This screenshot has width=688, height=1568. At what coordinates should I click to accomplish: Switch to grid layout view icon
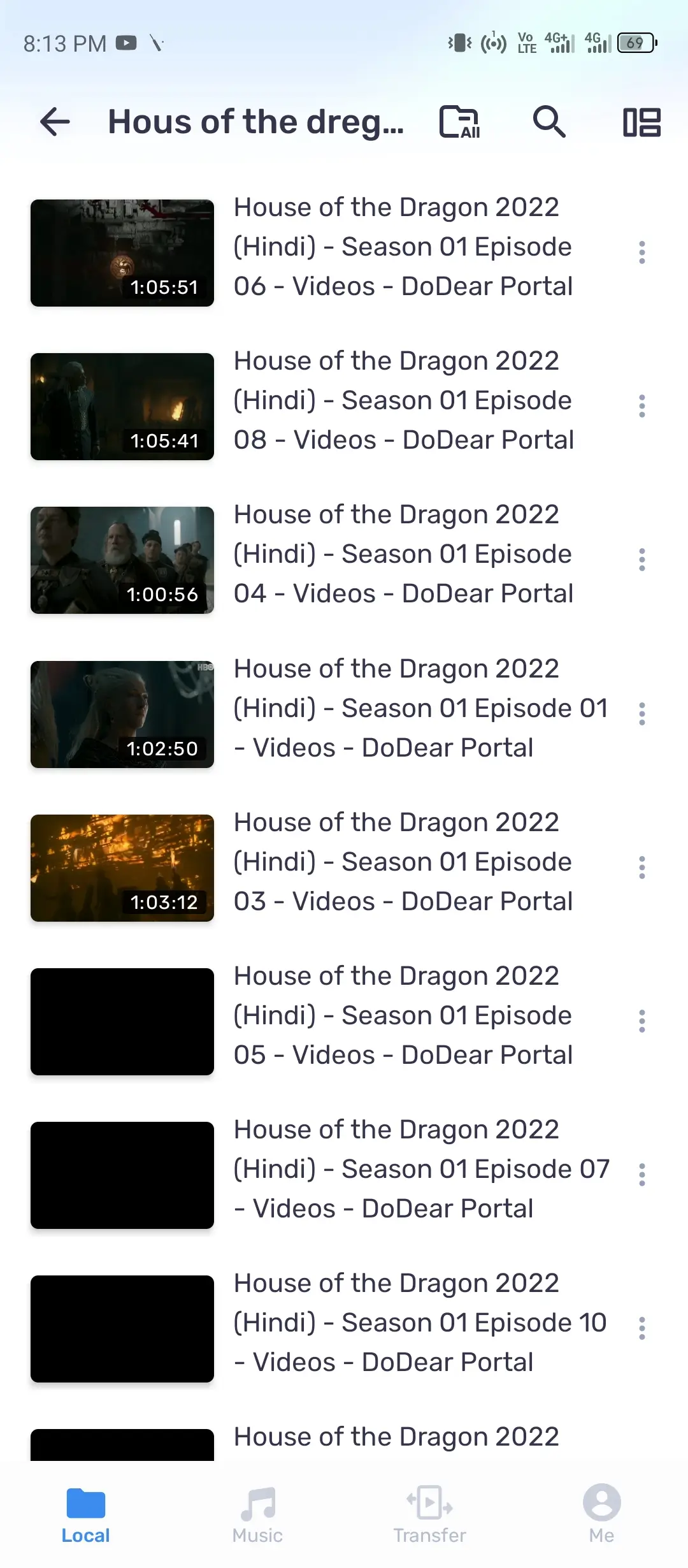click(641, 122)
